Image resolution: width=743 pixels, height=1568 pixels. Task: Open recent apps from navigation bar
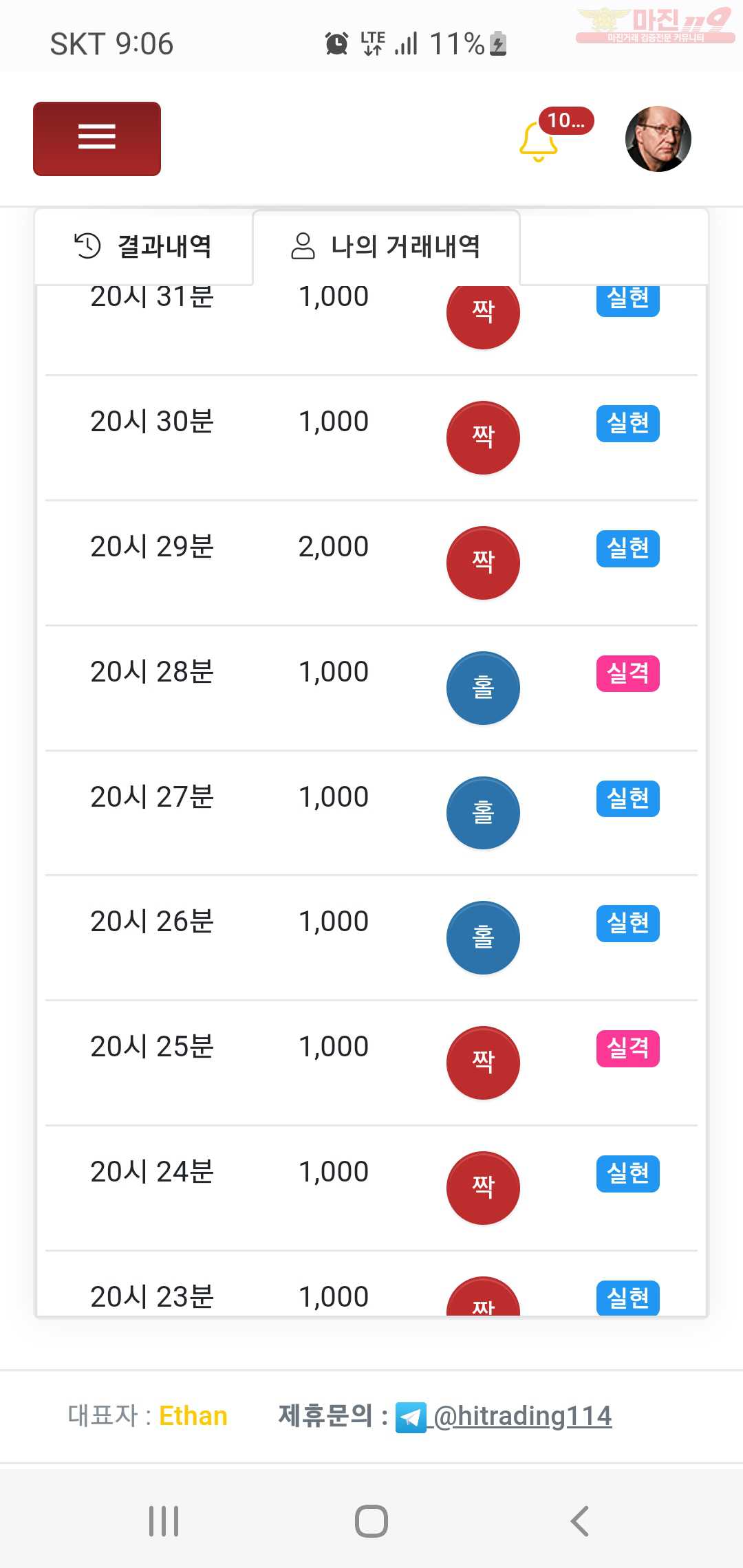(164, 1521)
